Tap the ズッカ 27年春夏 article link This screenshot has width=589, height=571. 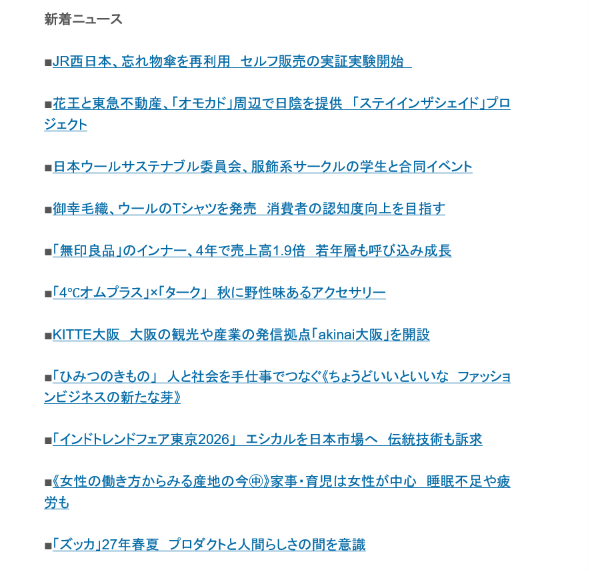(209, 545)
